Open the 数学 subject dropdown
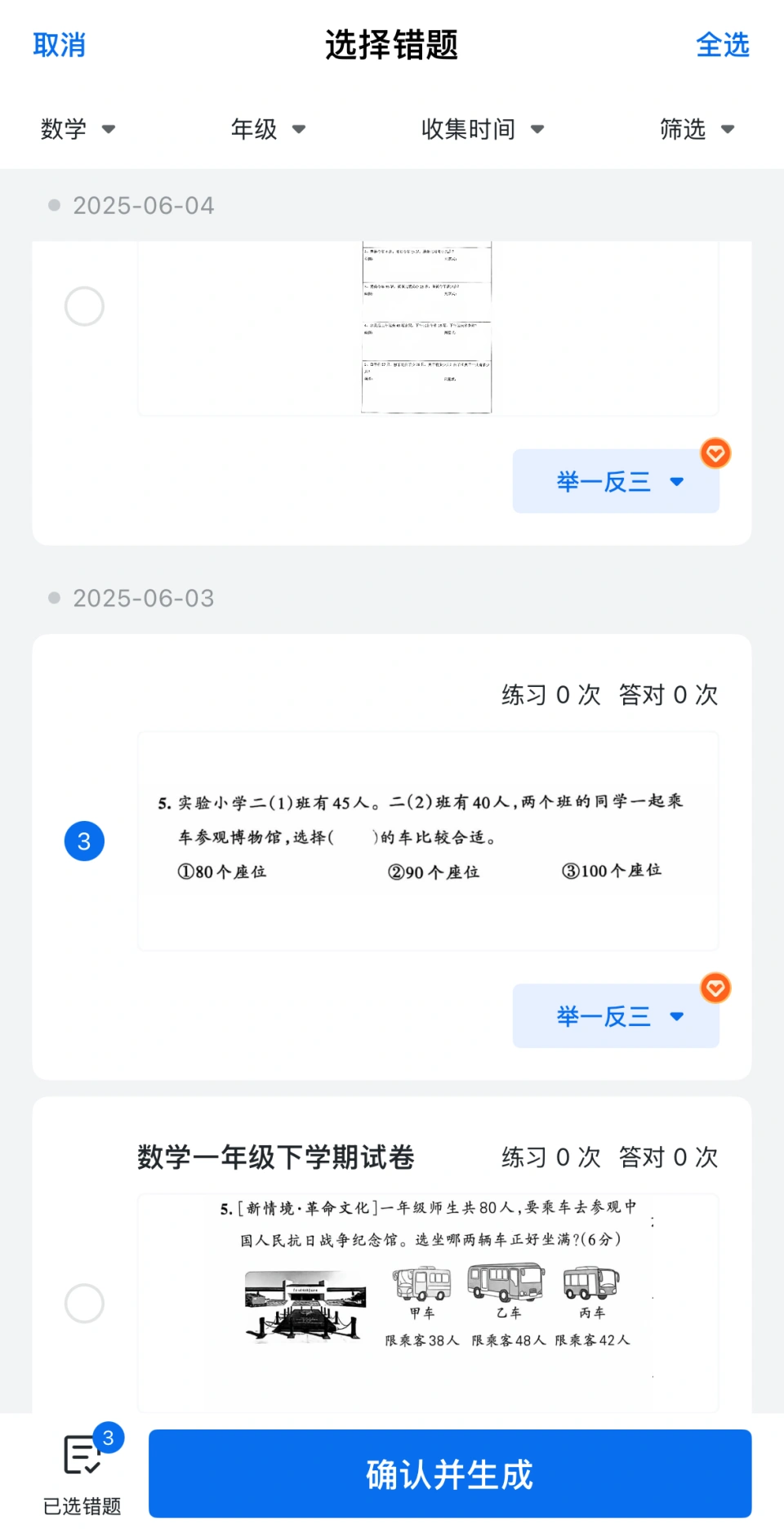 click(78, 129)
